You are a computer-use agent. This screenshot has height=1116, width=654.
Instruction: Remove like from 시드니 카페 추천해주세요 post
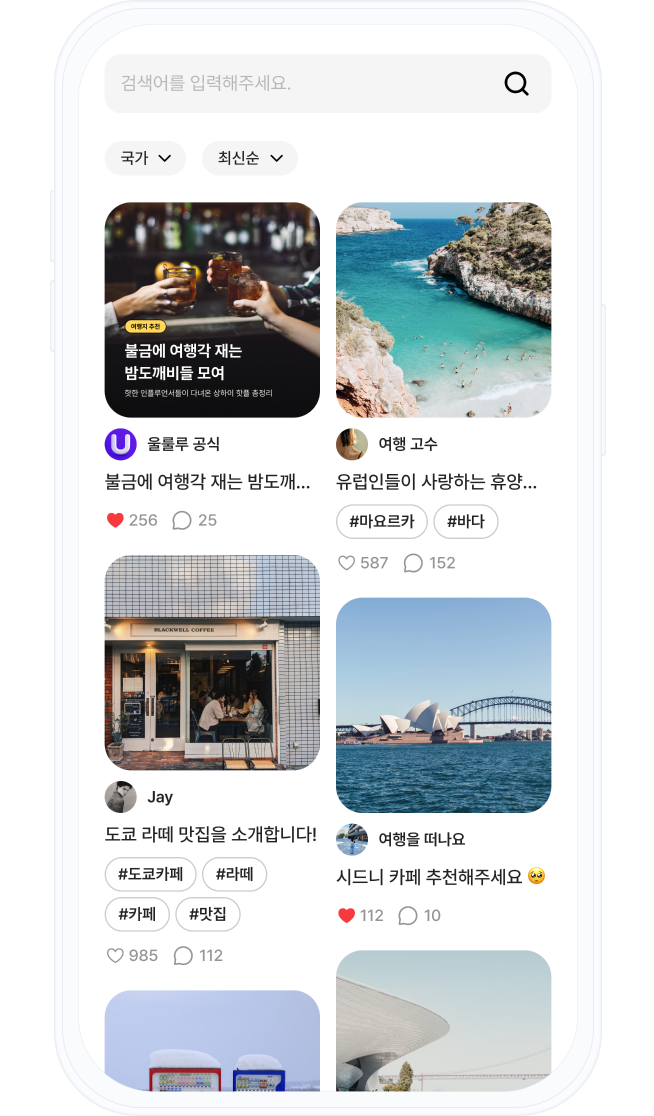point(347,916)
